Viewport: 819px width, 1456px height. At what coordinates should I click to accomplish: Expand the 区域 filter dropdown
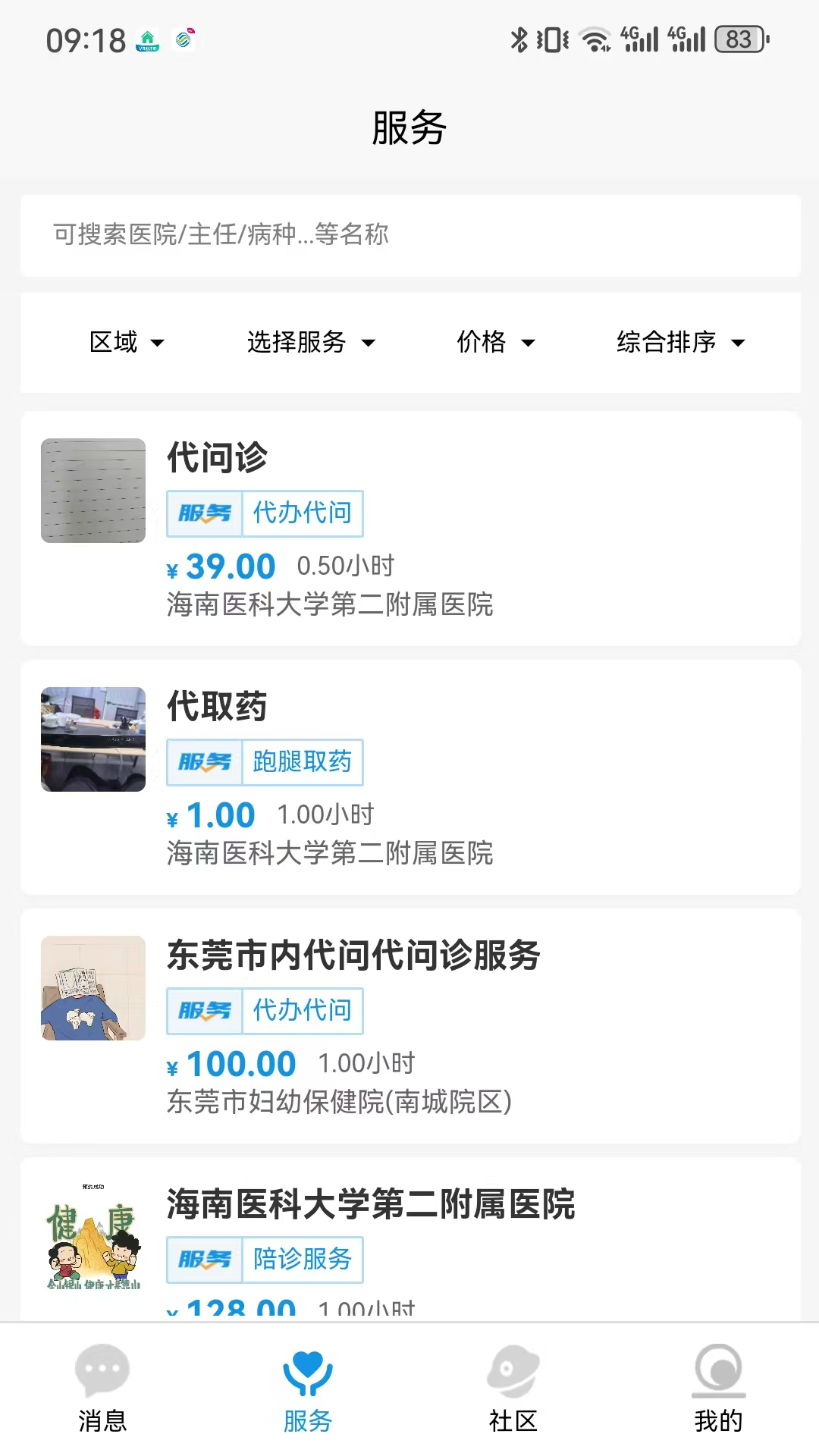pos(127,342)
